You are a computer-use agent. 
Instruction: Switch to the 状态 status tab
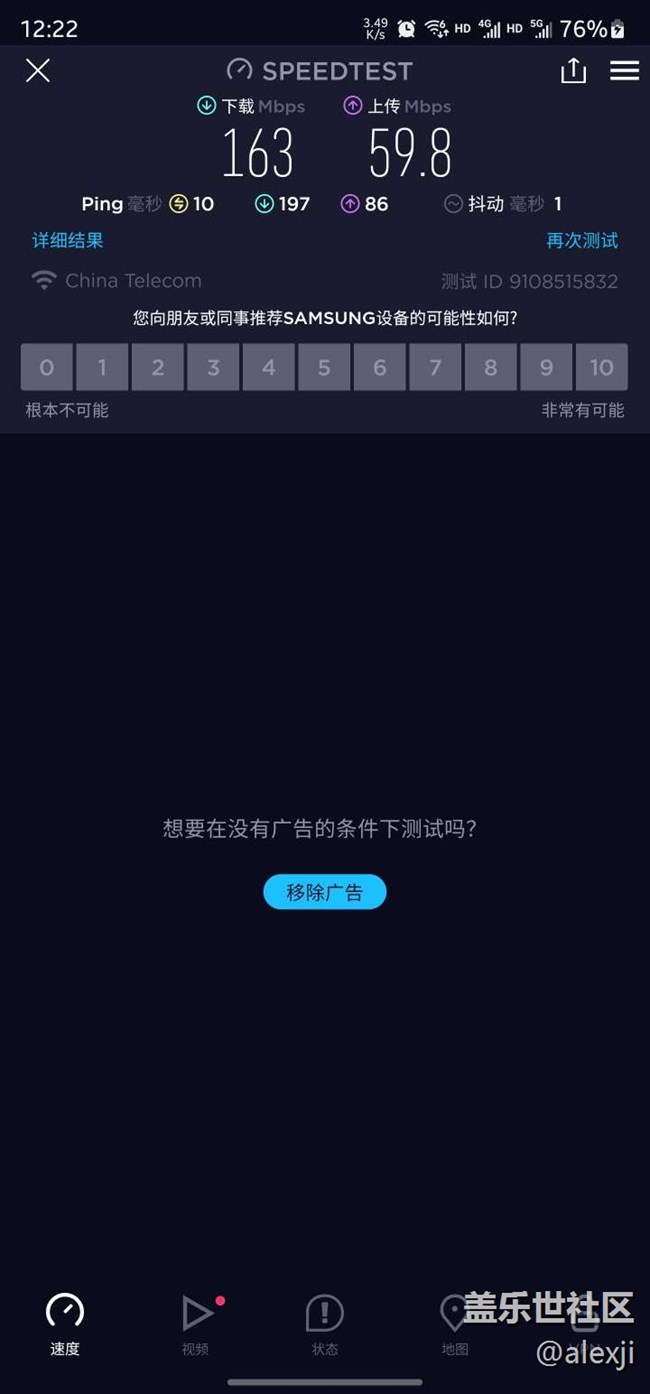(325, 1324)
